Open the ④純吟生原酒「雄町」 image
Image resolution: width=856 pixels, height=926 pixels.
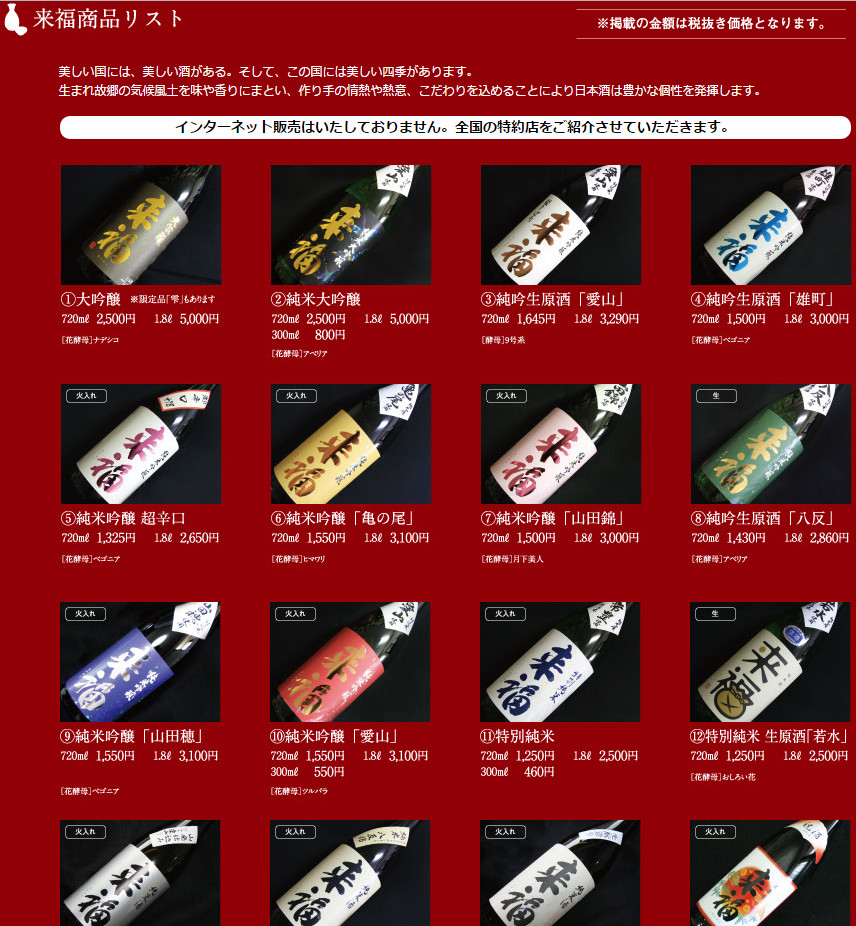point(770,225)
